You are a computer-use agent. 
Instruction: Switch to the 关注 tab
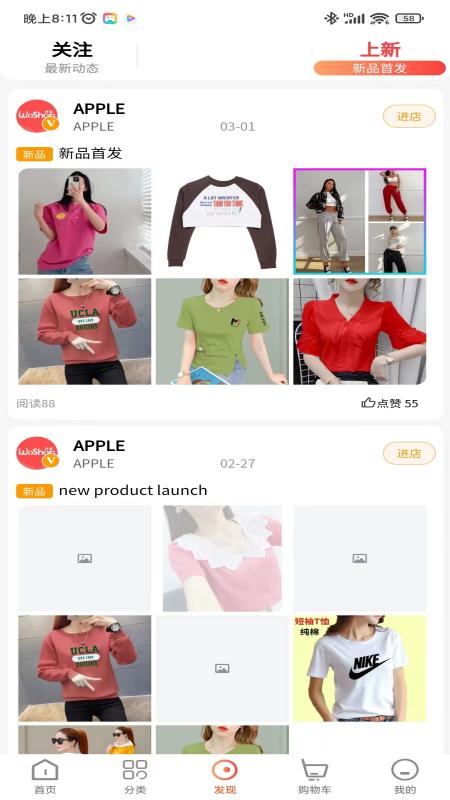tap(71, 57)
